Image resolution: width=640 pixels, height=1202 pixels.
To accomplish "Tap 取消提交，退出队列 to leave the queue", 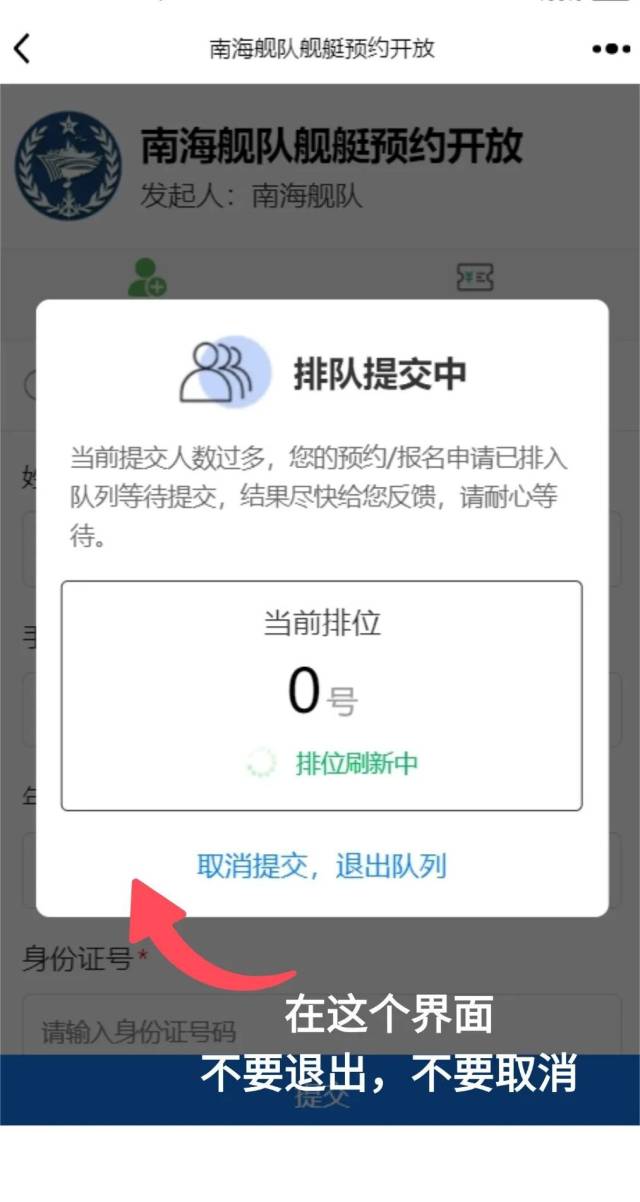I will point(321,865).
